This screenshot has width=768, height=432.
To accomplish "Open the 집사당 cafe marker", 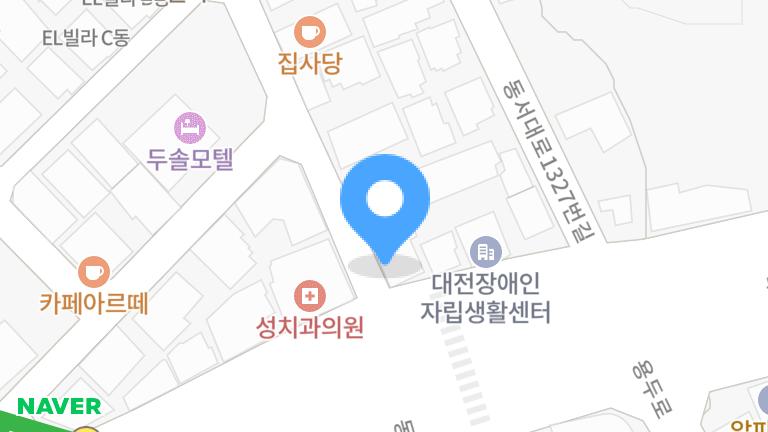I will [x=310, y=31].
